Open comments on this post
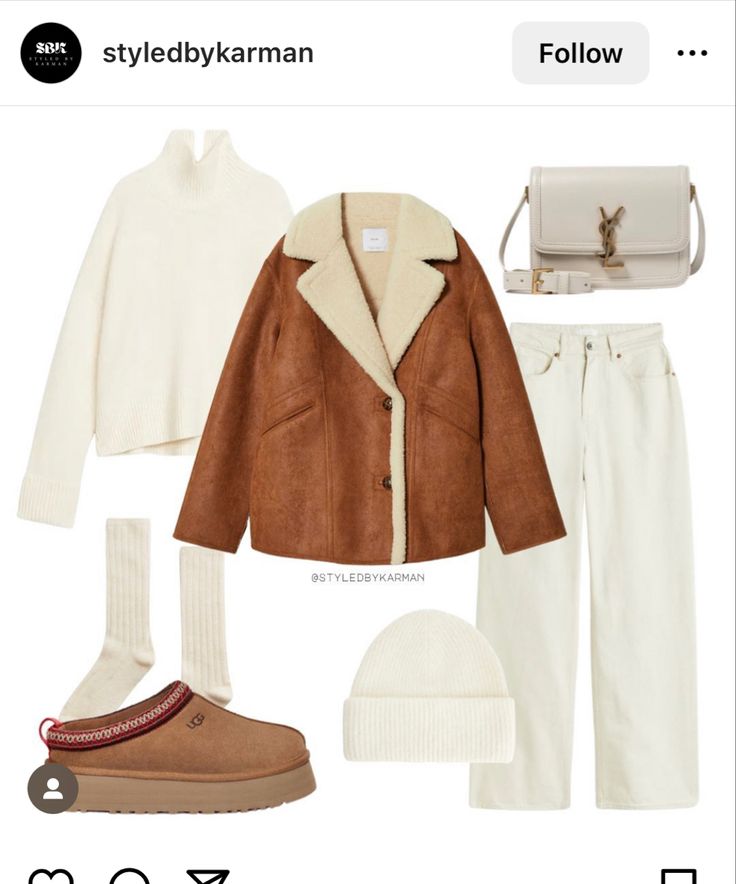 (x=129, y=877)
